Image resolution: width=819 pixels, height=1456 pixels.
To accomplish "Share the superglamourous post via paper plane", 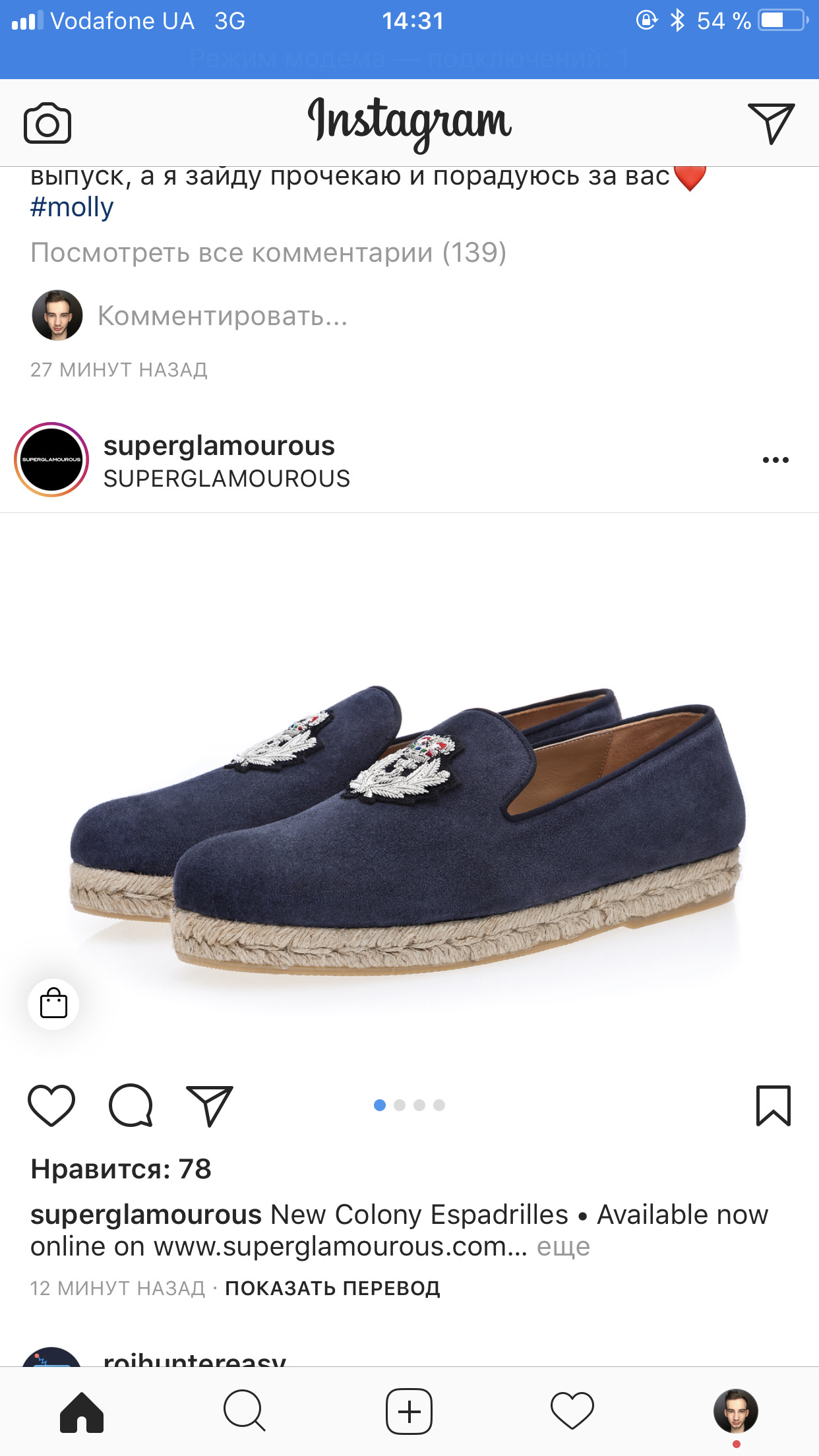I will (210, 1105).
